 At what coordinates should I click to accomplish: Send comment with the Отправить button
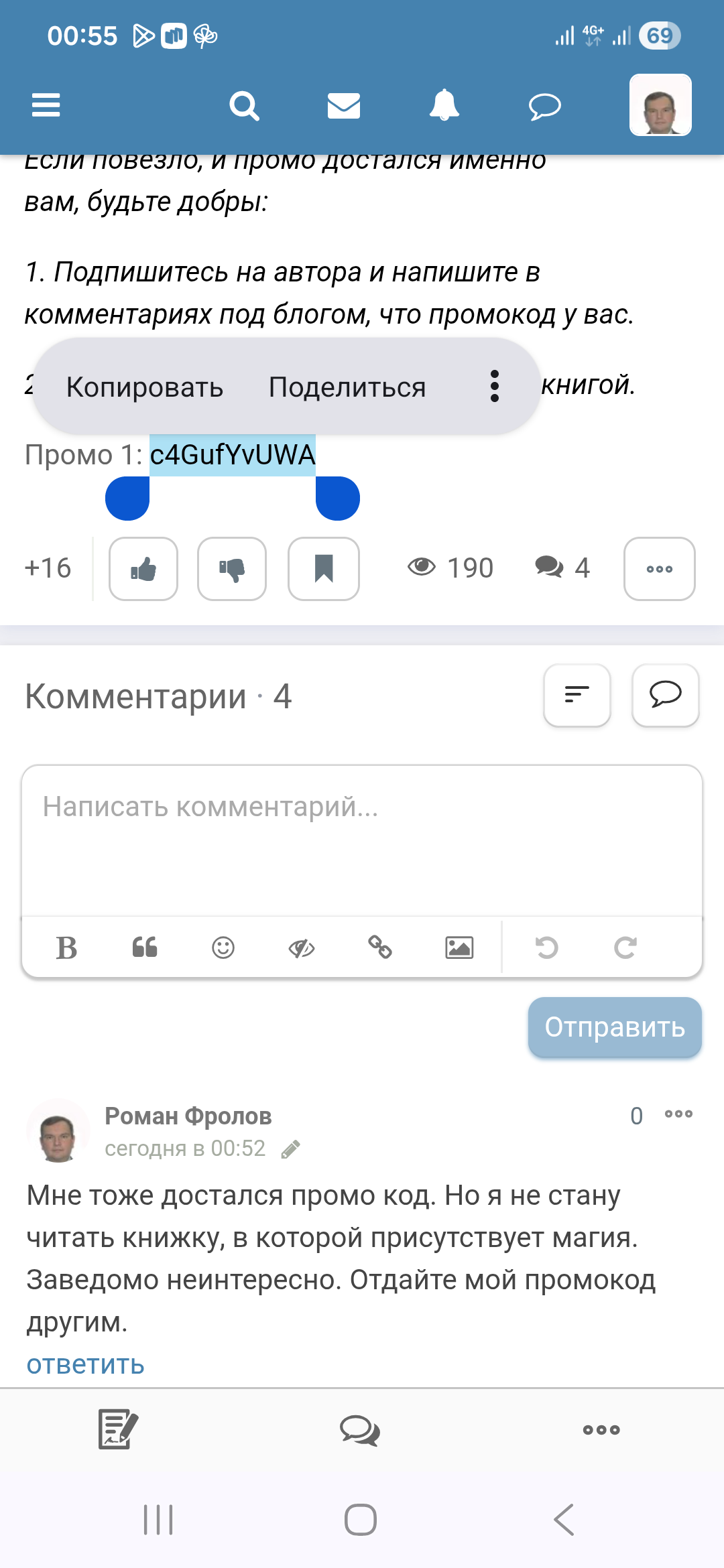(615, 1027)
